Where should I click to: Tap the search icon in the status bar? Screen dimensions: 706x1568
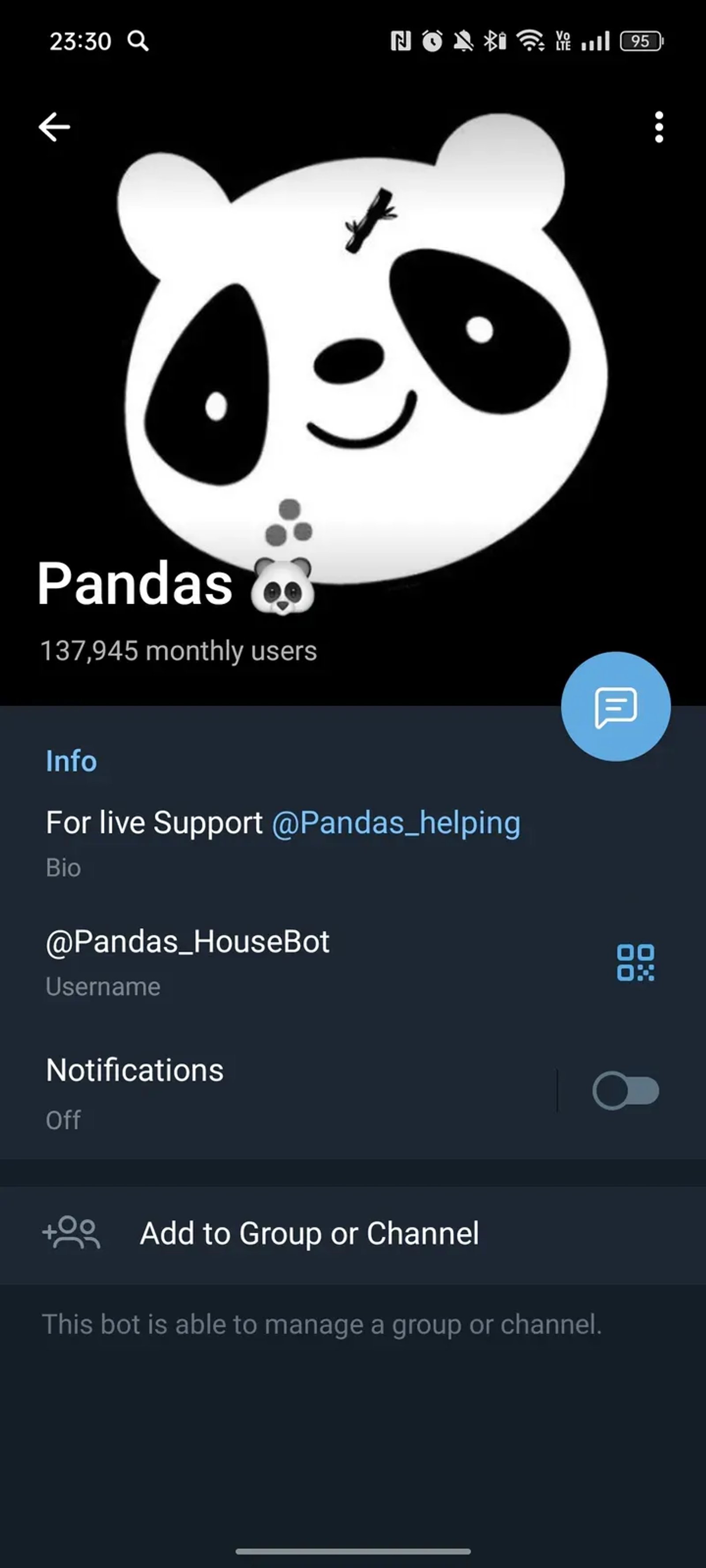point(138,41)
